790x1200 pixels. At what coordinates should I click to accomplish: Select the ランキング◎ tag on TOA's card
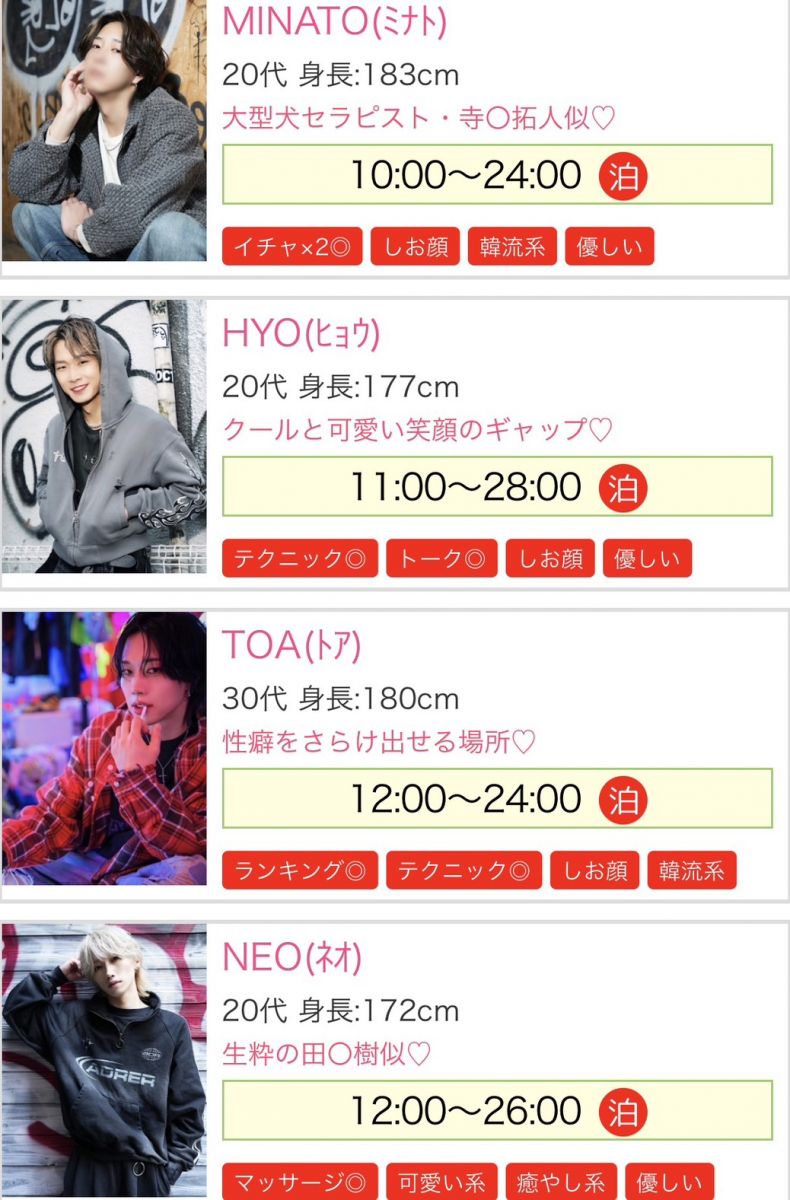click(300, 871)
